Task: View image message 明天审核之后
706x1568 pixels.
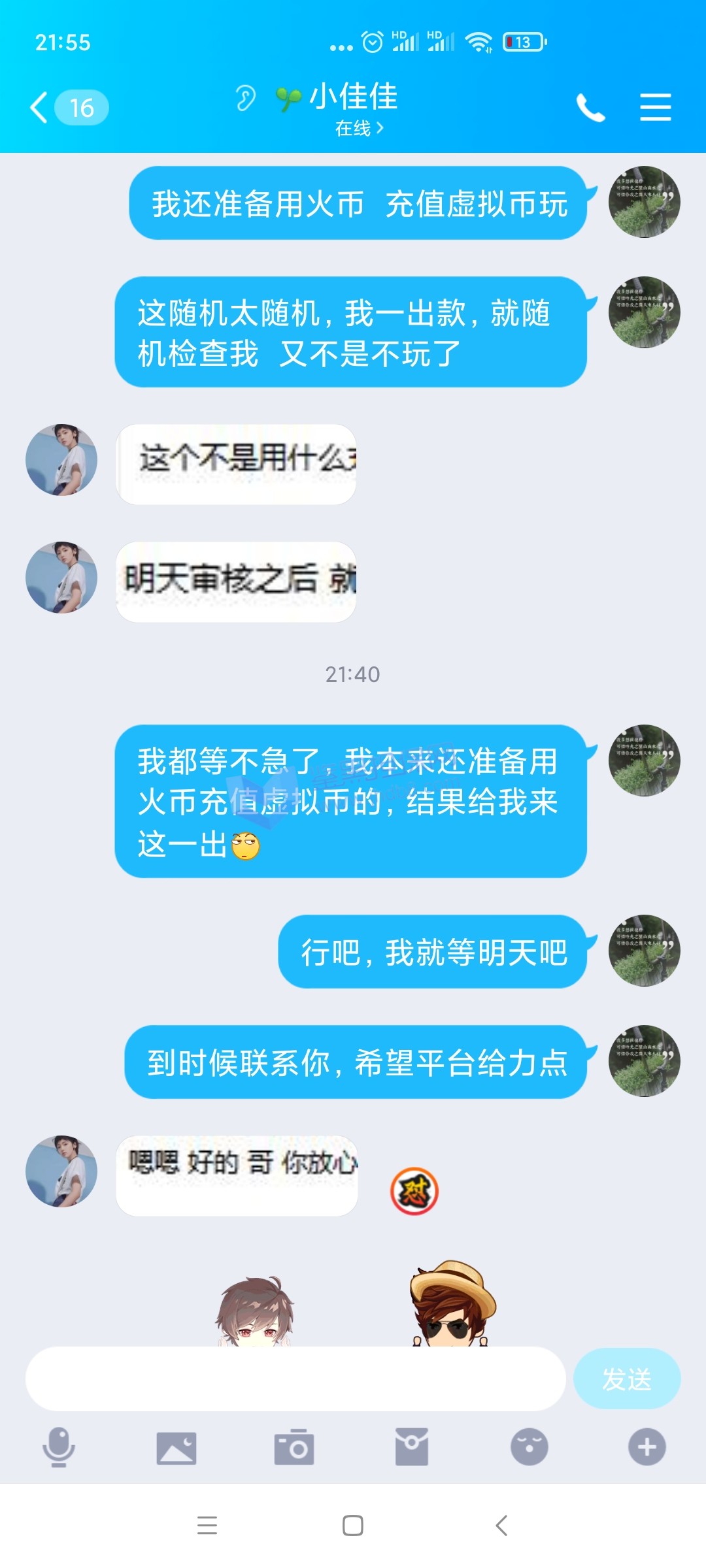Action: (236, 581)
